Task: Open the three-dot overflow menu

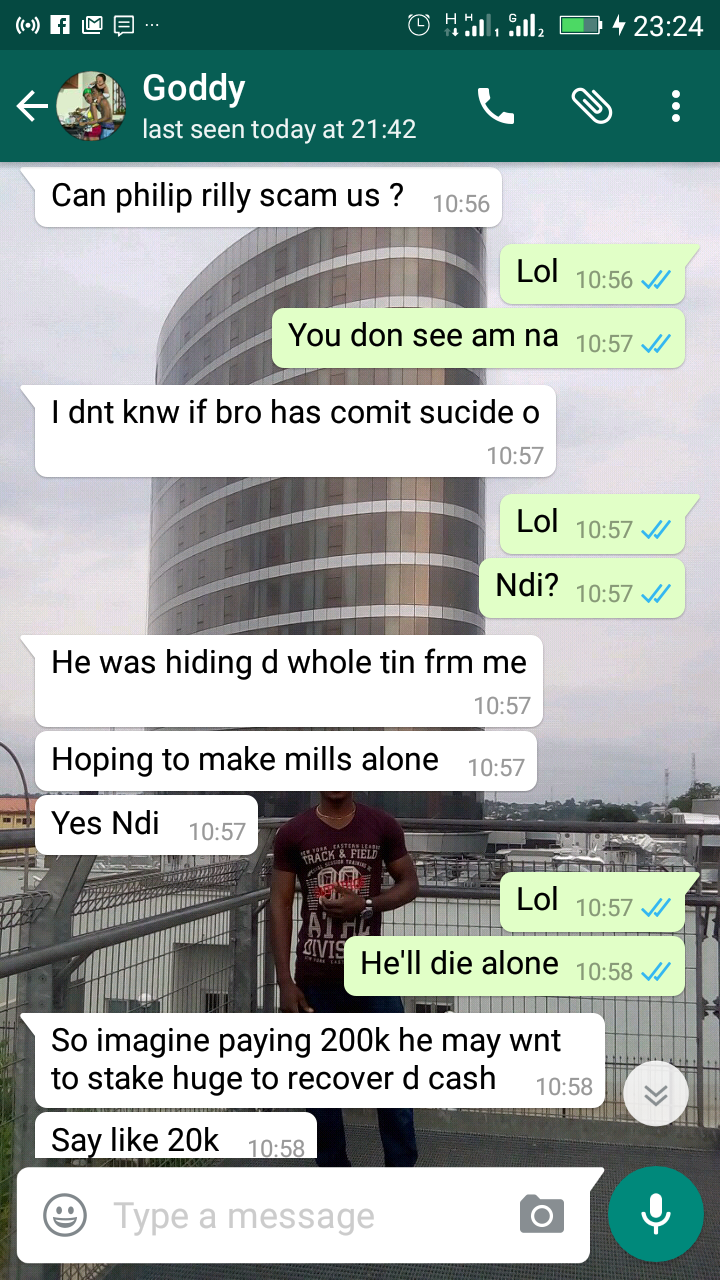Action: [676, 106]
